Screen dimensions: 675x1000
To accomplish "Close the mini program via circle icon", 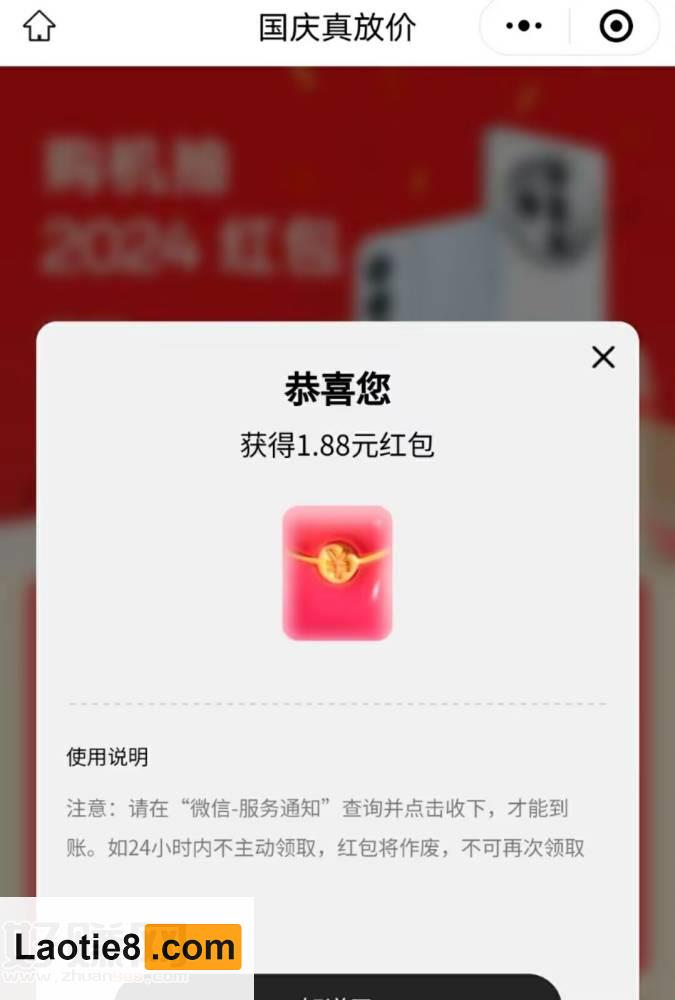I will tap(616, 27).
